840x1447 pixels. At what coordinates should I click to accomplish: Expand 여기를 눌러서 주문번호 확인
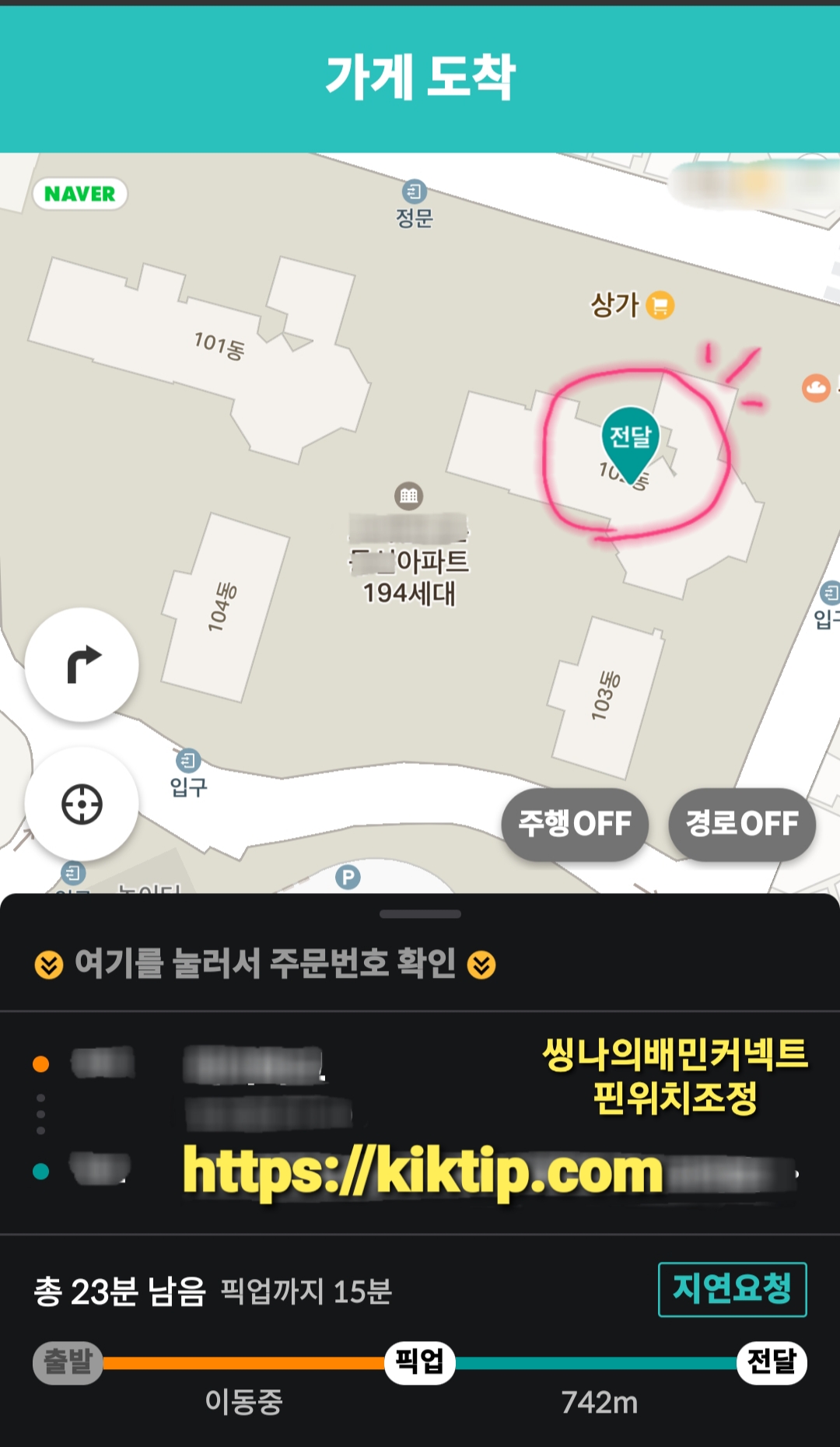click(264, 964)
